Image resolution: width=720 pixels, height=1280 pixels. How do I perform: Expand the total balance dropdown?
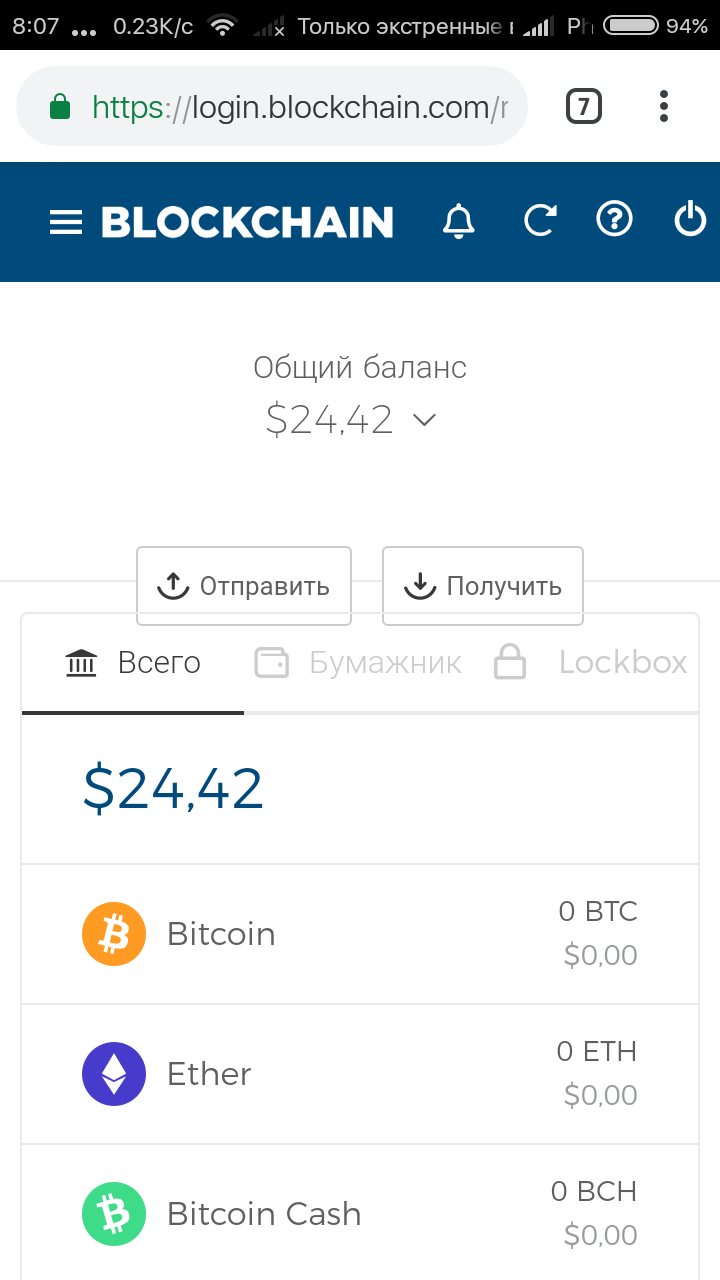click(x=425, y=421)
